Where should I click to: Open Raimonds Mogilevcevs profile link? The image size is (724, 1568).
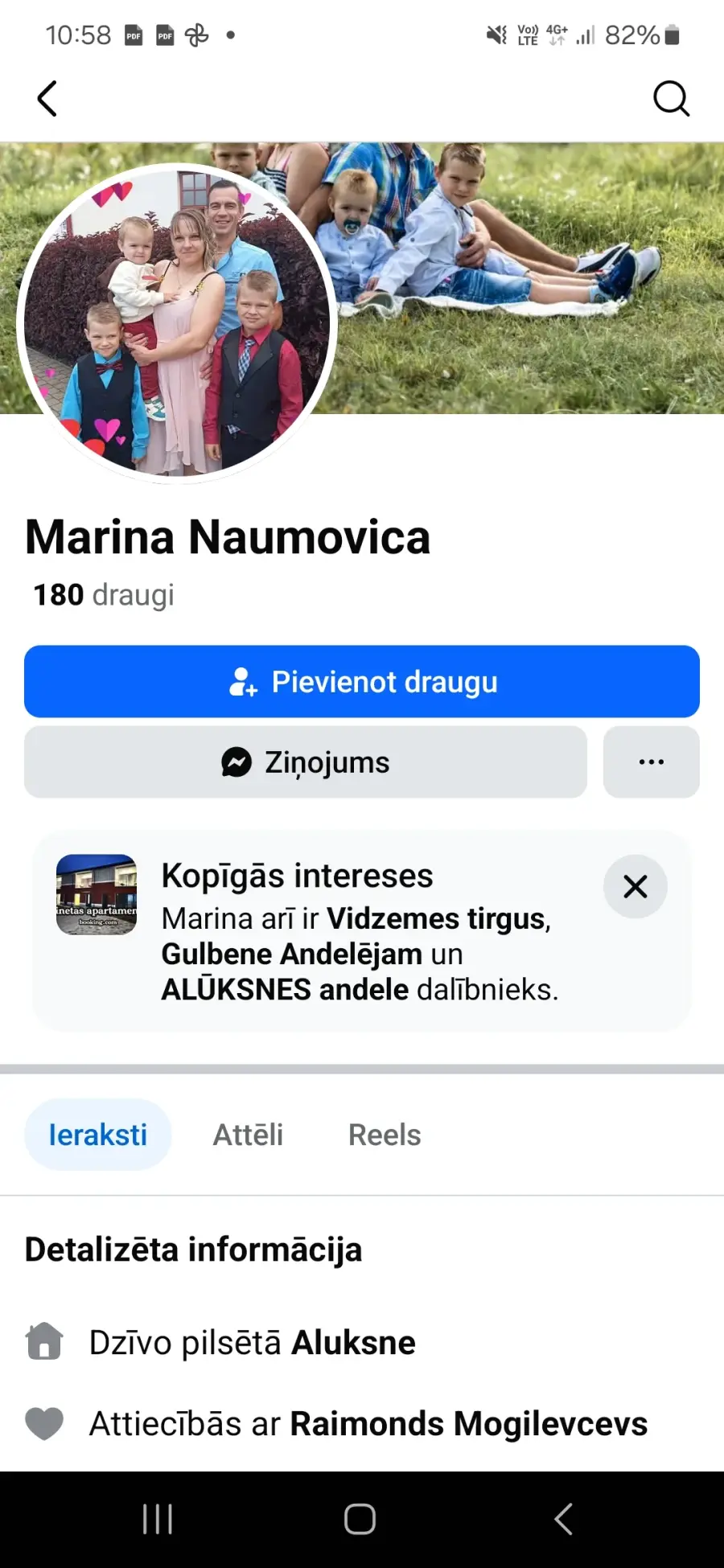pos(468,1424)
